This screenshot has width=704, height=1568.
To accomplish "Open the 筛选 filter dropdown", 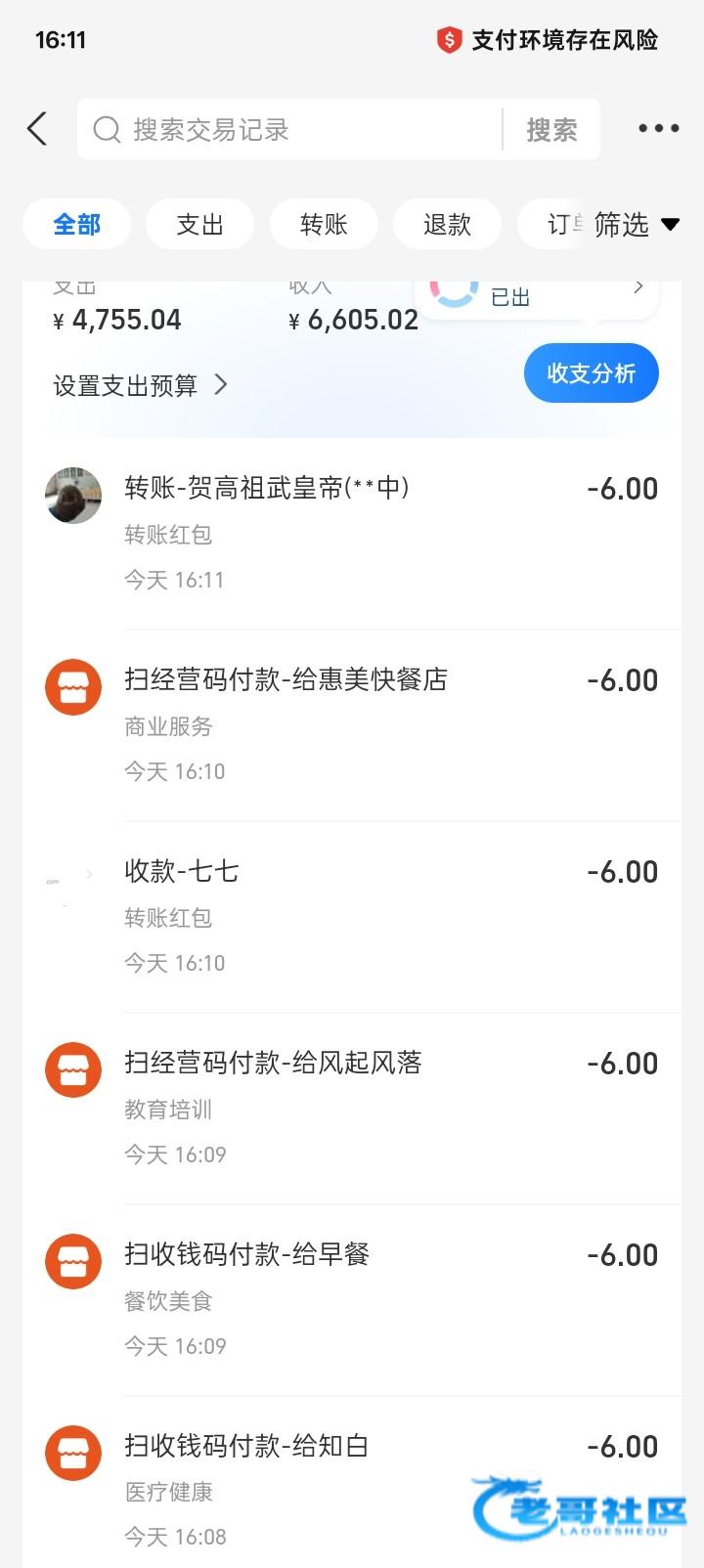I will [x=636, y=225].
